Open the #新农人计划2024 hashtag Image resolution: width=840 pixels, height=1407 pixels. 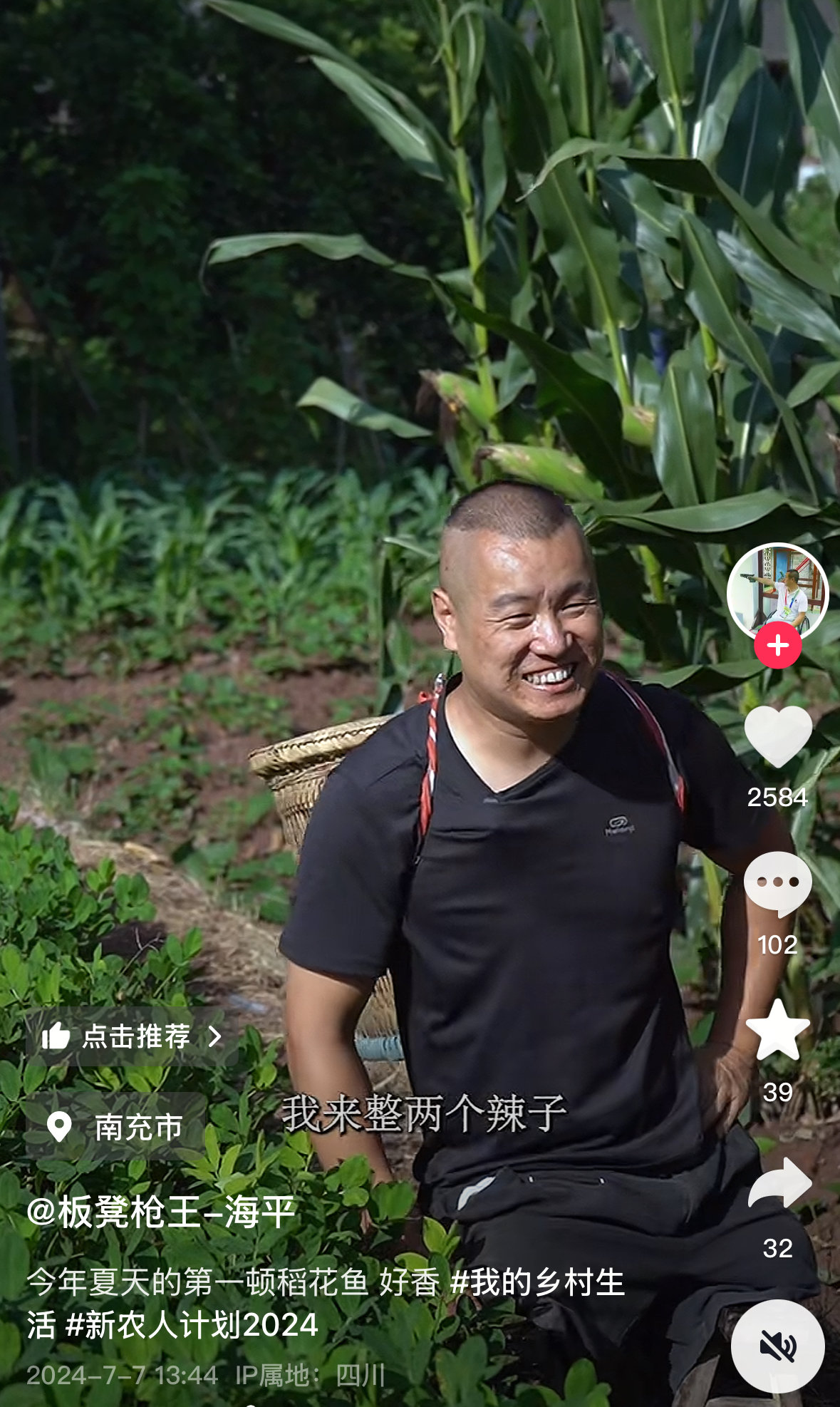(x=191, y=1326)
